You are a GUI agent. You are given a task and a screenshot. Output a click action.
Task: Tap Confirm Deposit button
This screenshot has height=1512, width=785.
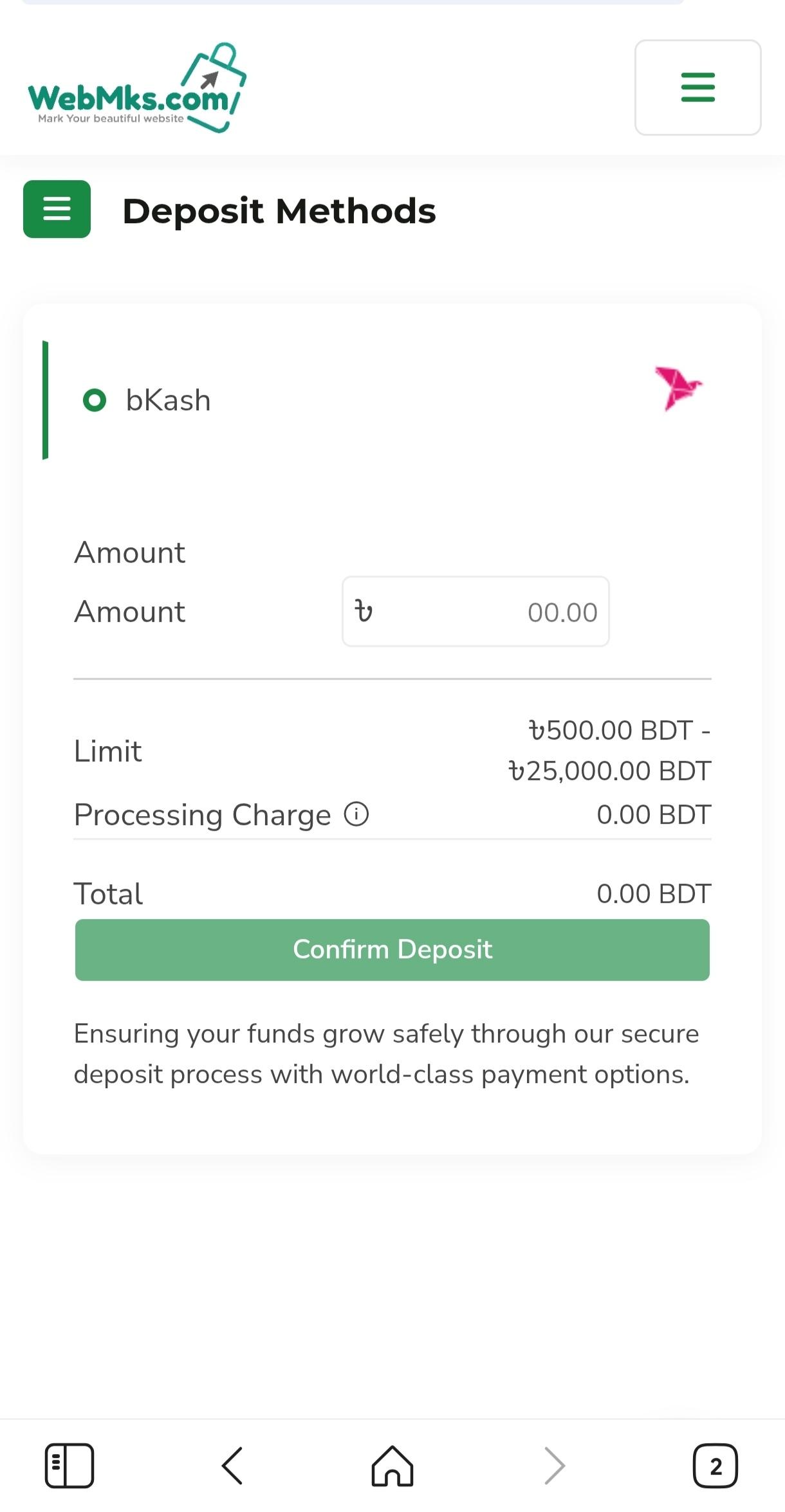point(392,950)
